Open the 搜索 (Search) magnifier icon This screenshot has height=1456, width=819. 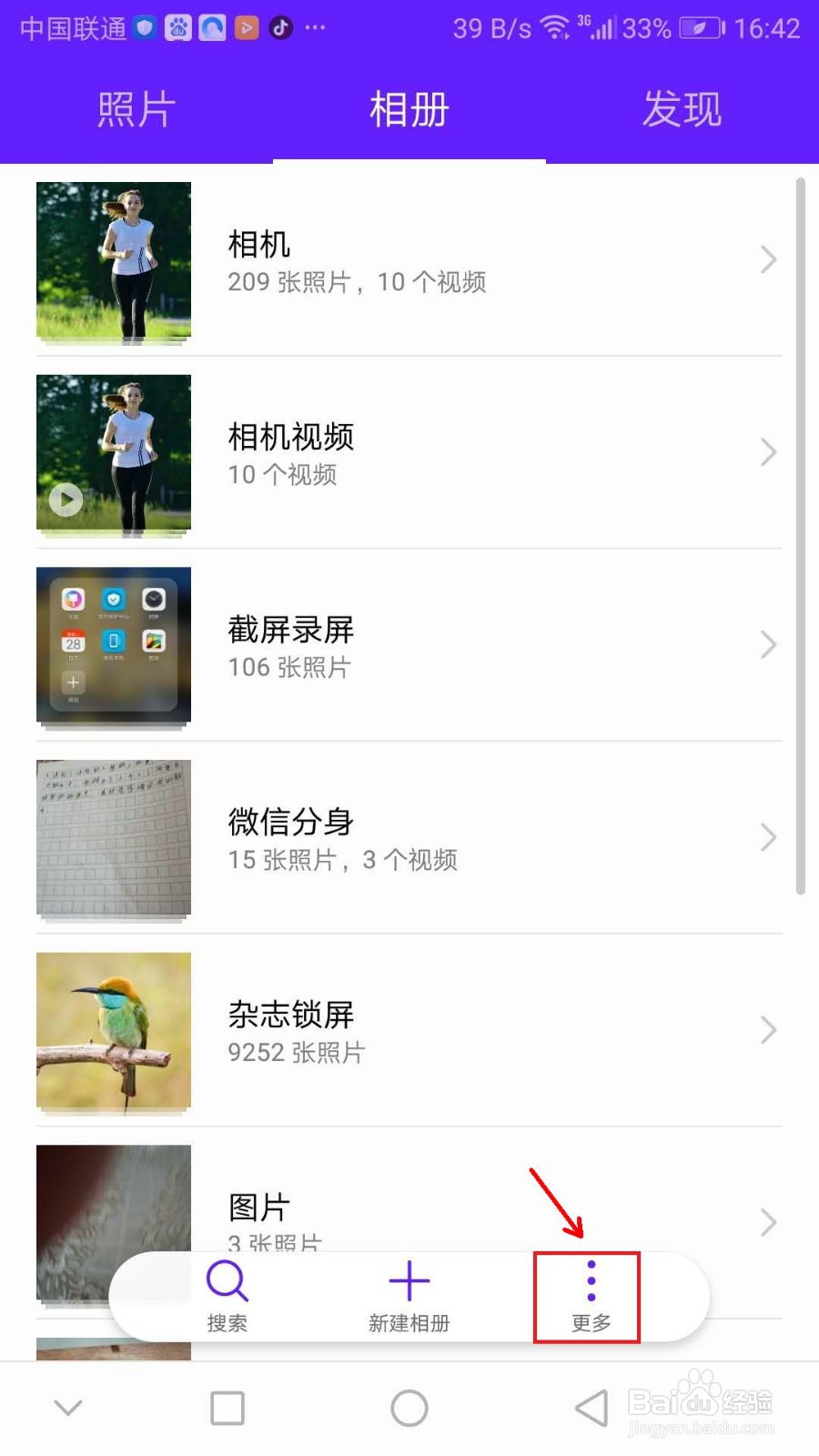[x=227, y=1280]
